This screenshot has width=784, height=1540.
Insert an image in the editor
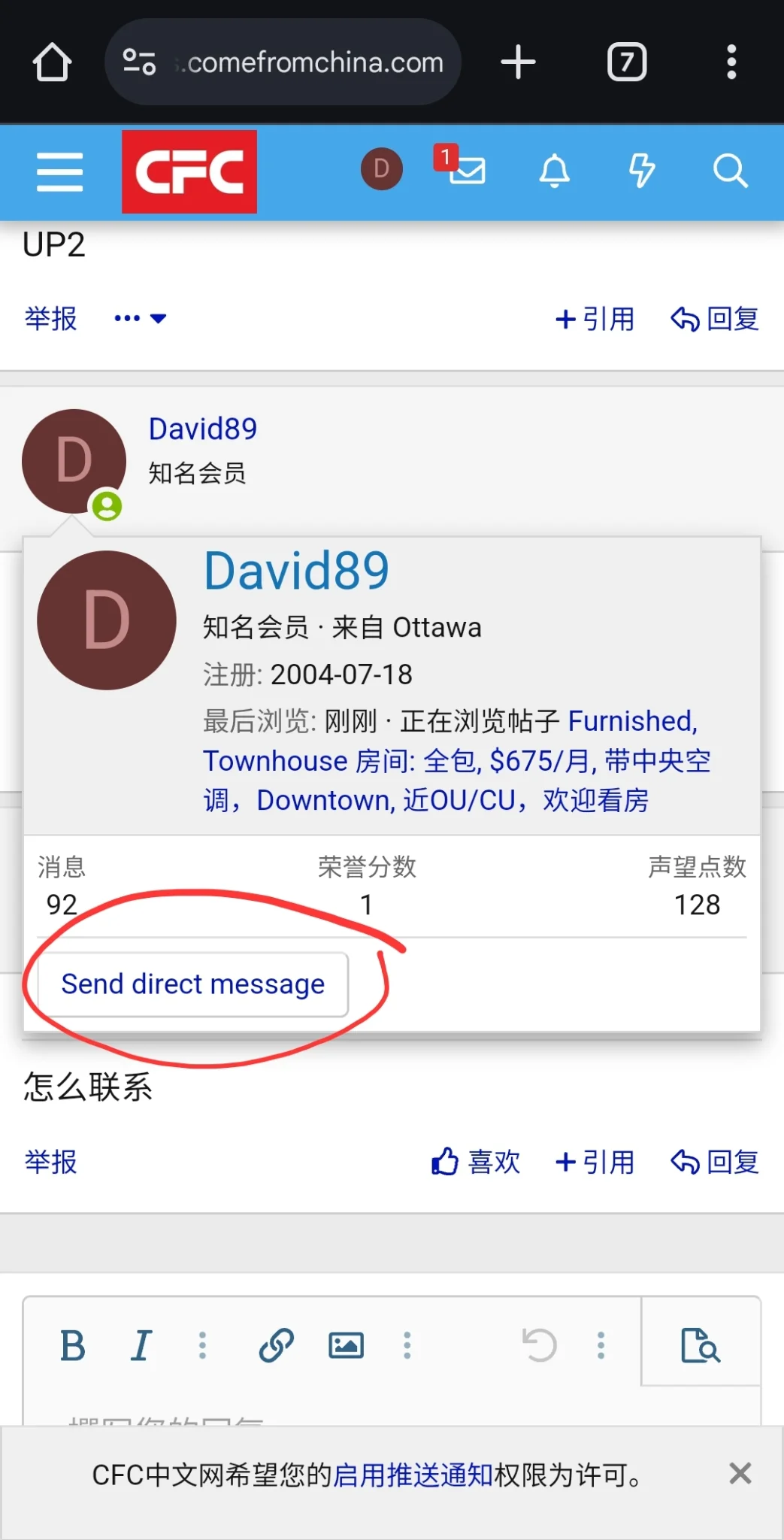click(346, 1345)
